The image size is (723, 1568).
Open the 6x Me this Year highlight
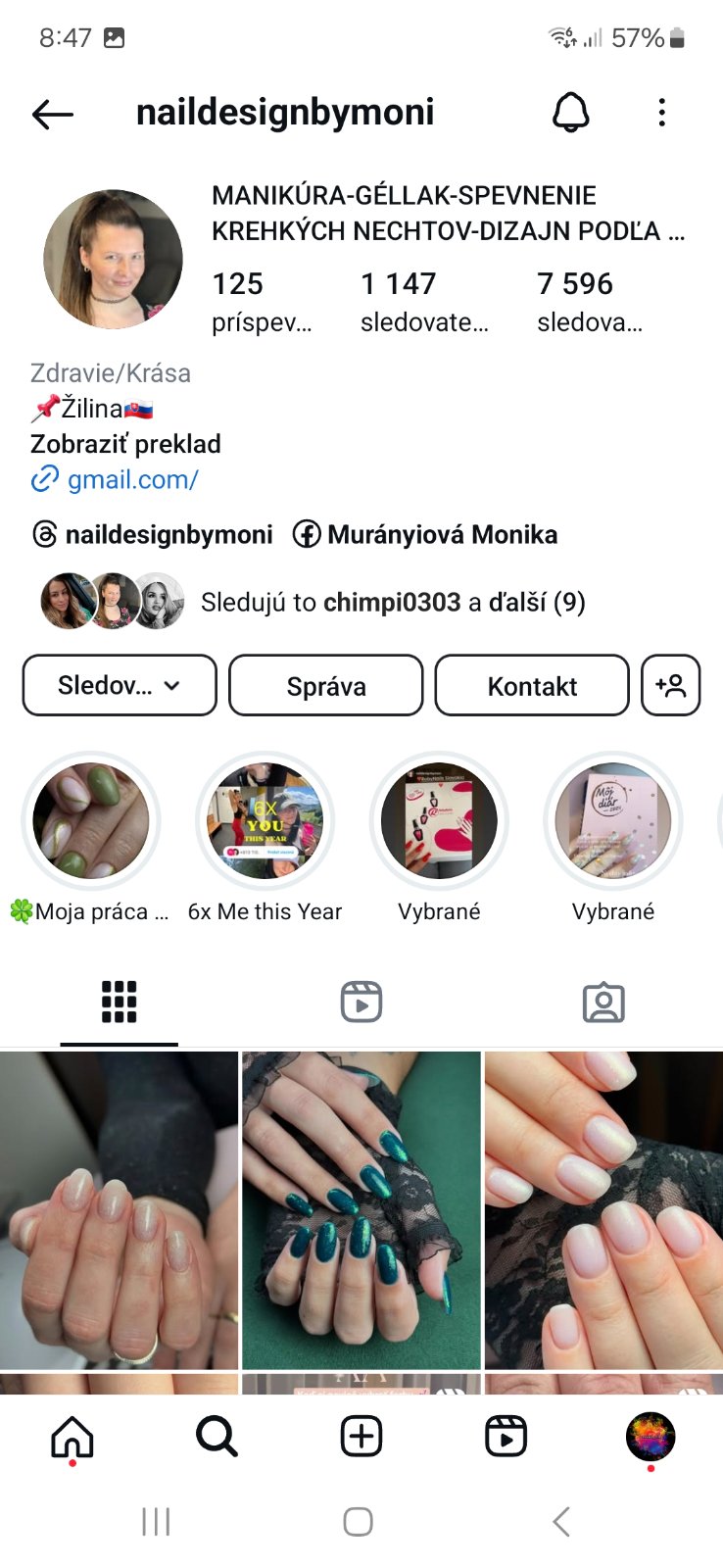(x=265, y=820)
